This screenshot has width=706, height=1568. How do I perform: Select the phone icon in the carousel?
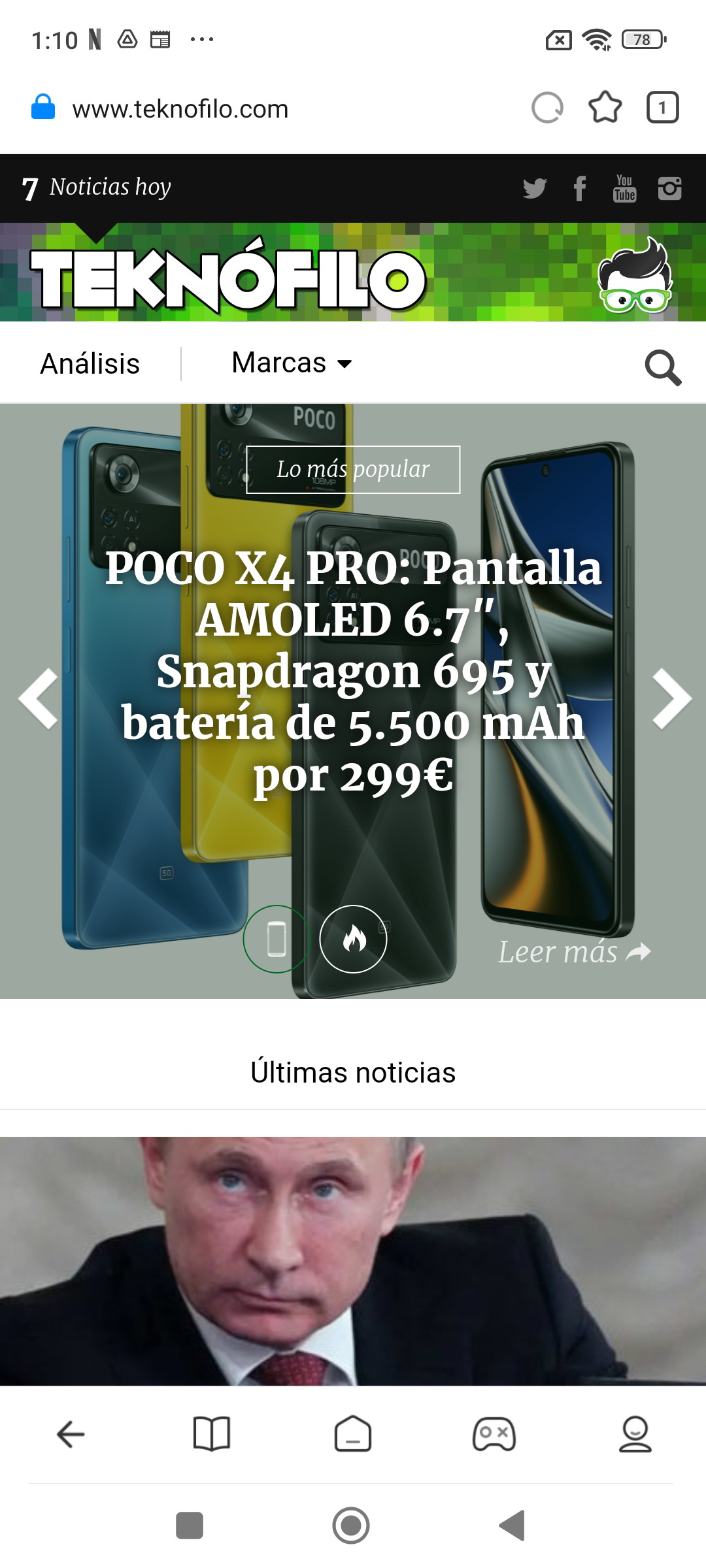277,939
